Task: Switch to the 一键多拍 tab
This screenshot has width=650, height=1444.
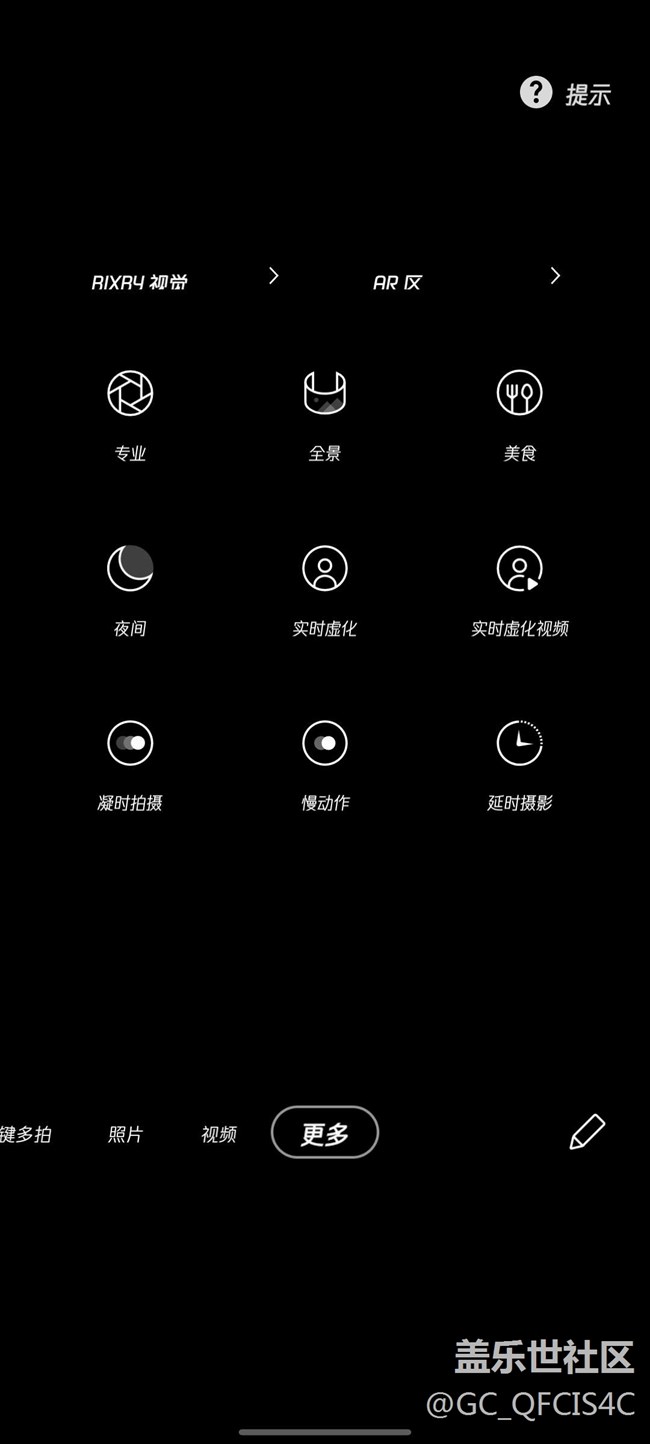Action: tap(25, 1134)
